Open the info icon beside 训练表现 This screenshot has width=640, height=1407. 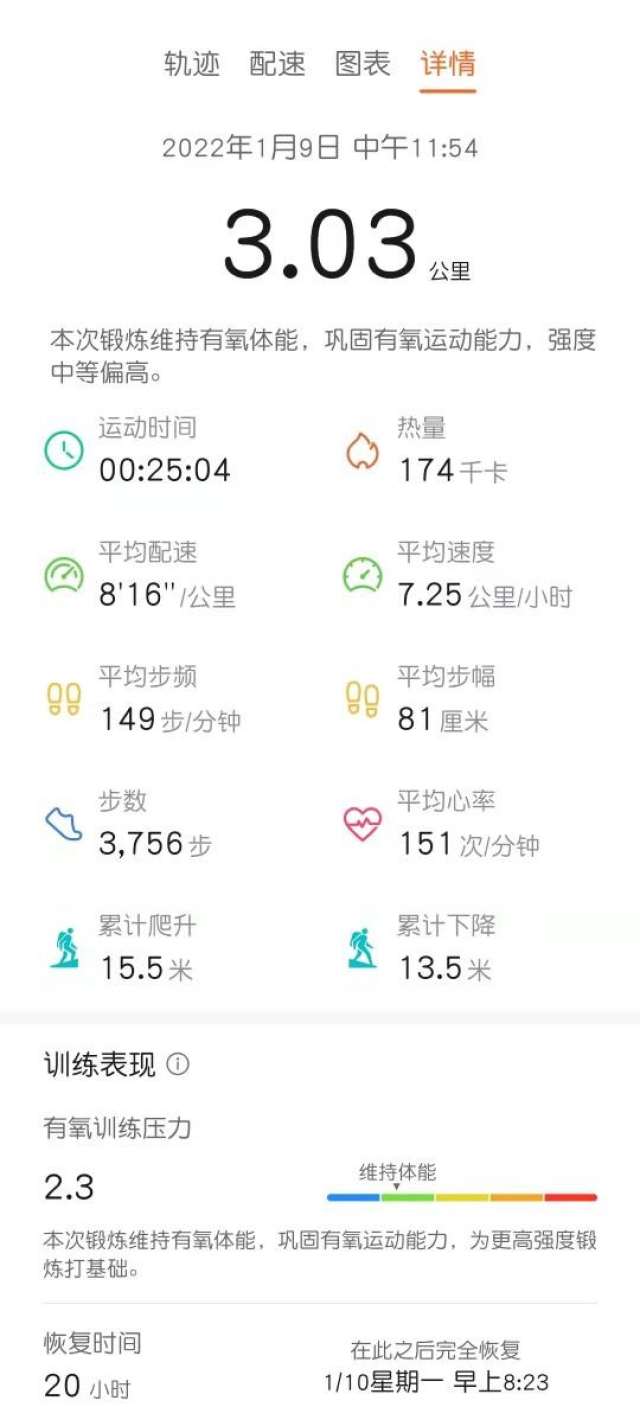coord(177,1065)
